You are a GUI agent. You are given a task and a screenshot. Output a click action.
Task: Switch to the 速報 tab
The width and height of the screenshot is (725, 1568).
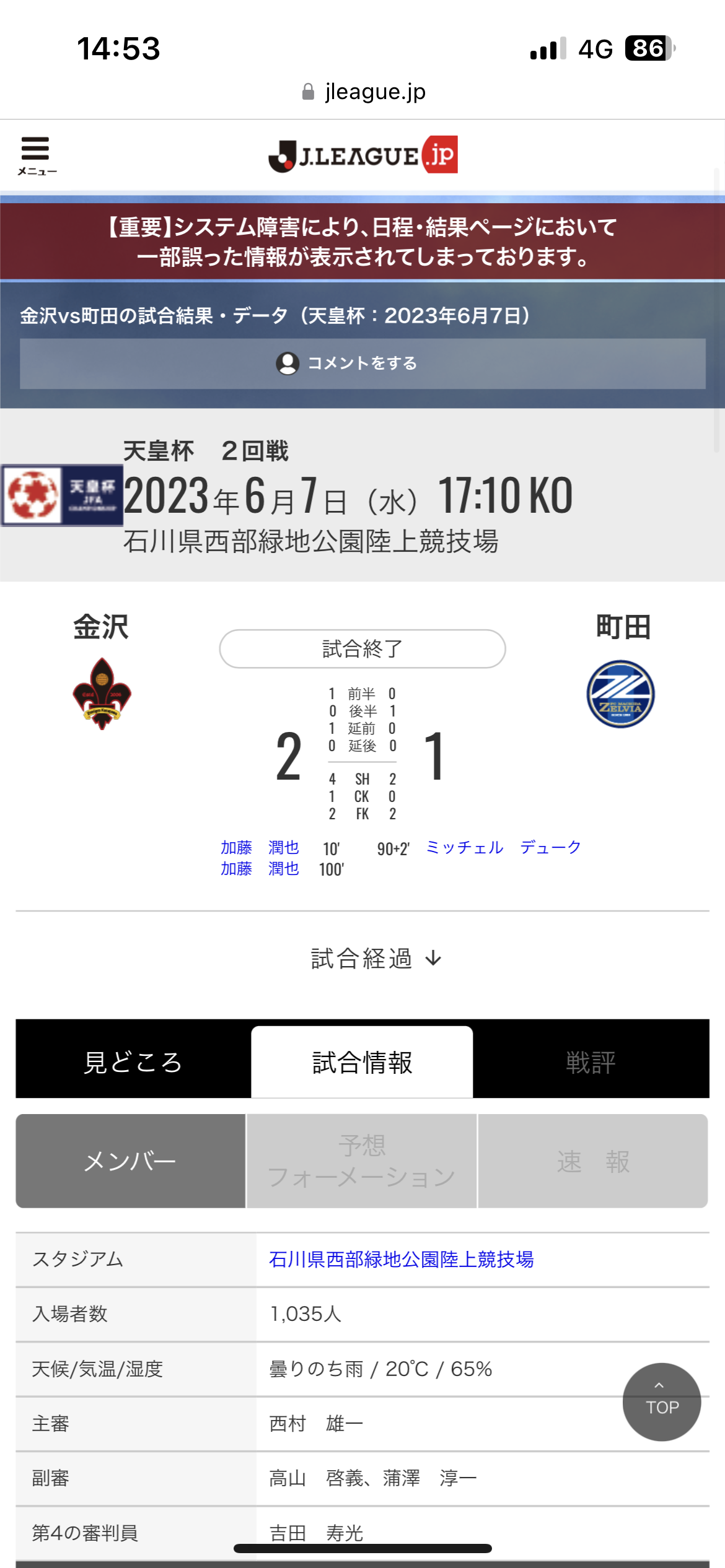(593, 1161)
